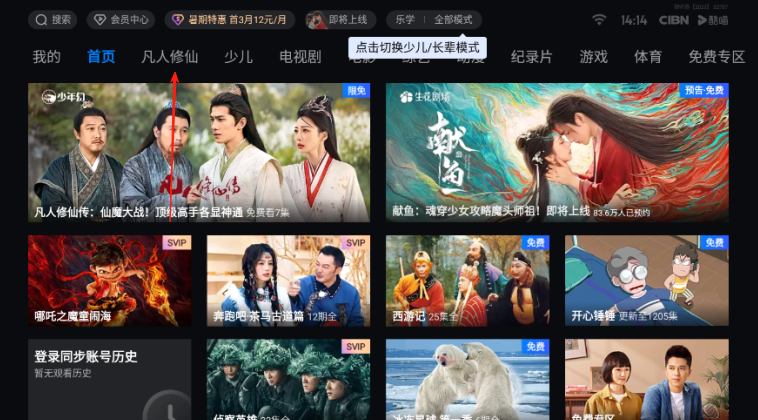Open 奔跑吧·茶马古道篇 show card
758x420 pixels.
[x=288, y=281]
